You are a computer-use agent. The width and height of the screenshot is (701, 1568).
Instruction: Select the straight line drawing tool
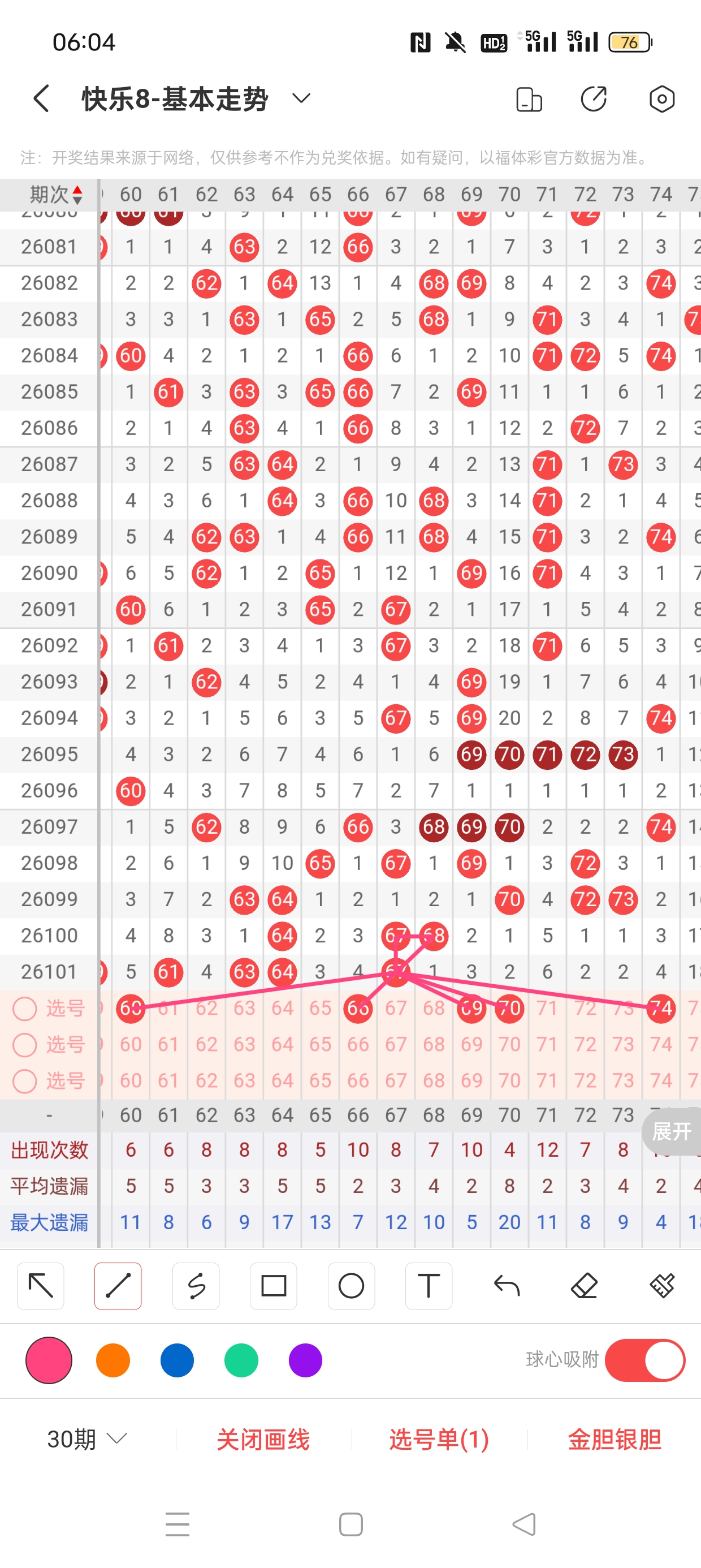point(118,1286)
